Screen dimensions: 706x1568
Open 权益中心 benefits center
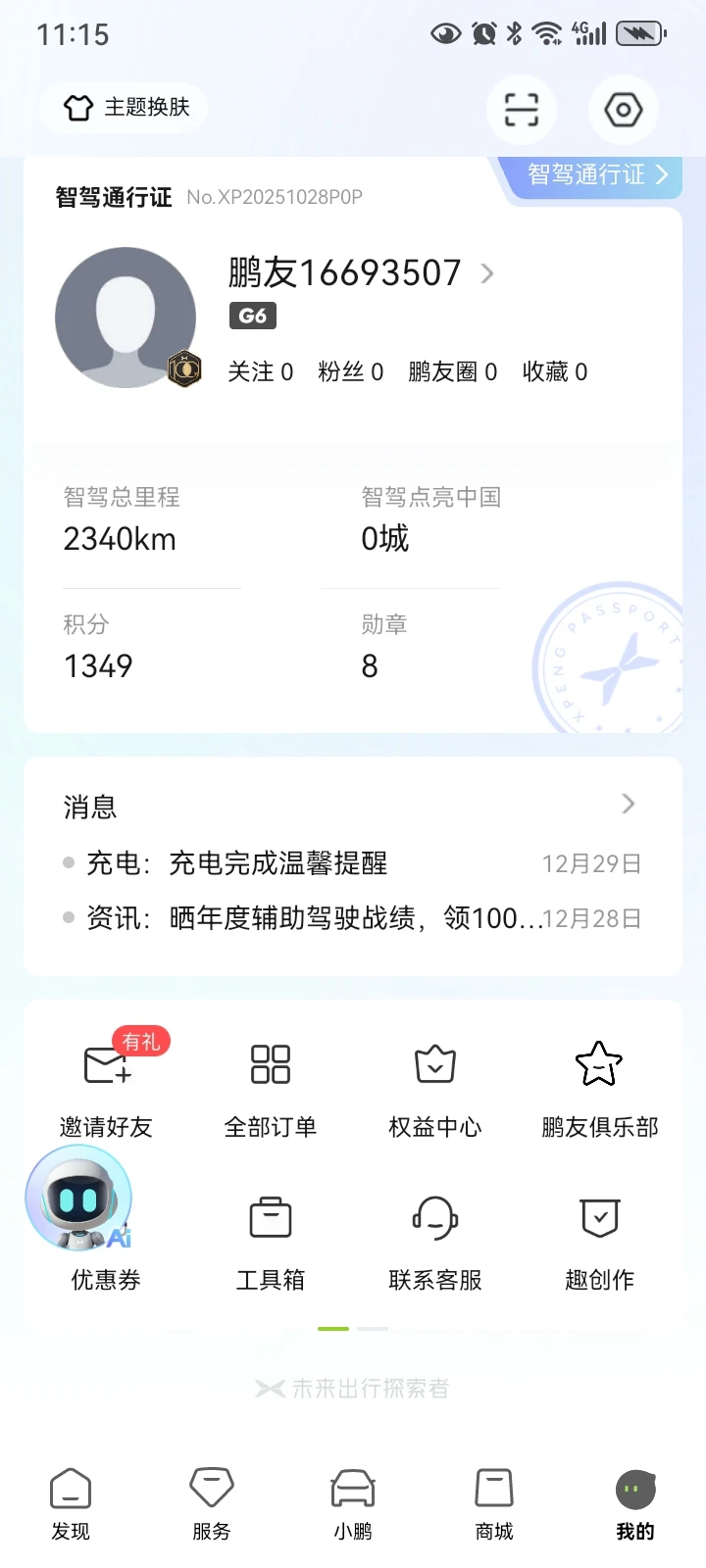point(435,1086)
